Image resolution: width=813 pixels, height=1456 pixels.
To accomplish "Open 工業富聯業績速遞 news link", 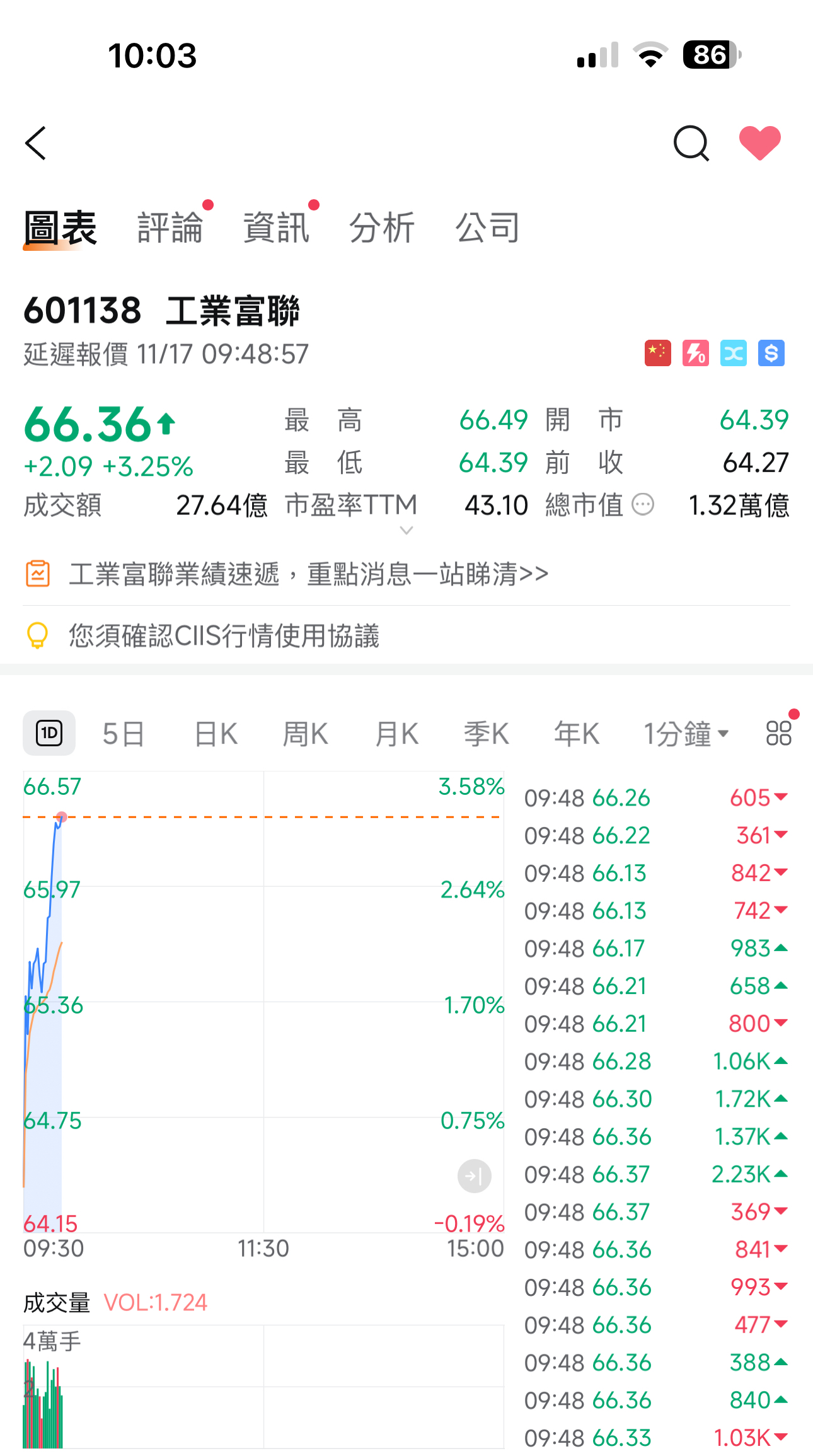I will click(x=308, y=574).
